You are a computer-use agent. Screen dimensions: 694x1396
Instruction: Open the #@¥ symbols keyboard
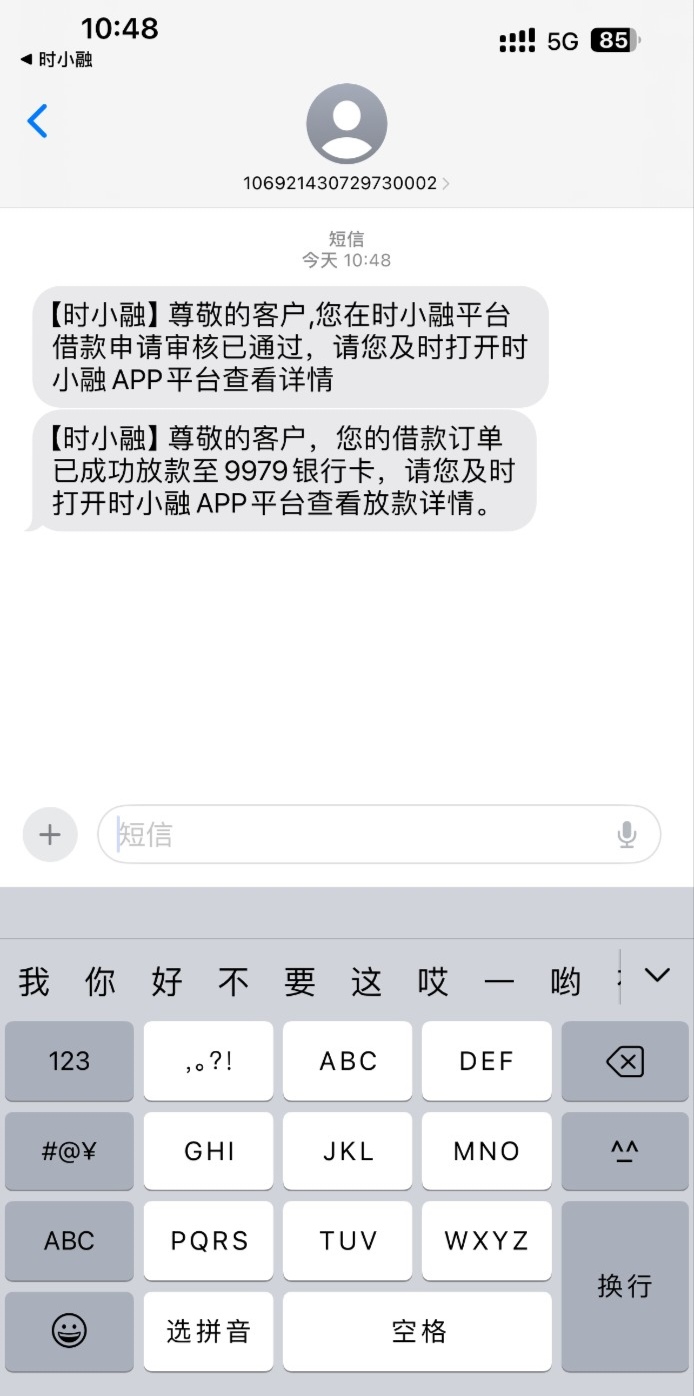pos(69,1151)
